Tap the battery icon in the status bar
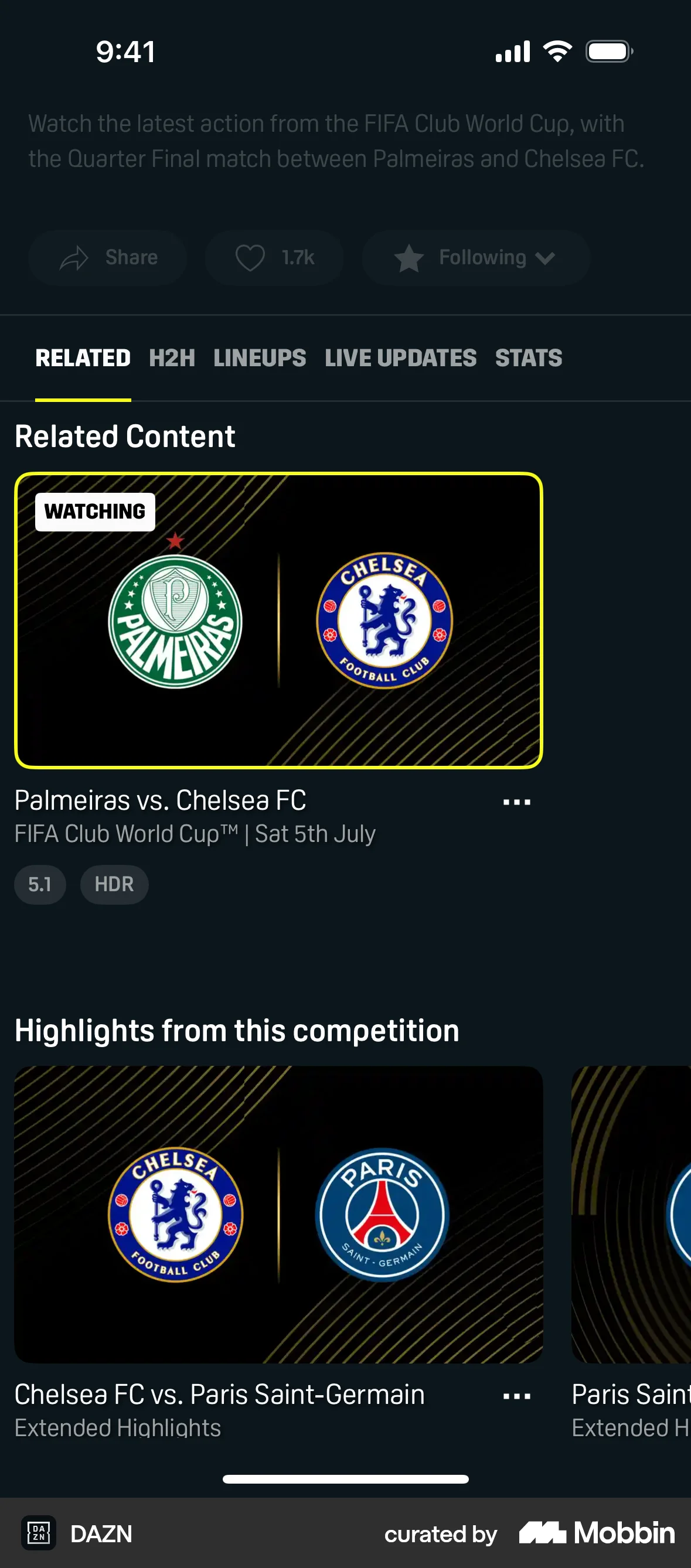The image size is (691, 1568). tap(608, 50)
